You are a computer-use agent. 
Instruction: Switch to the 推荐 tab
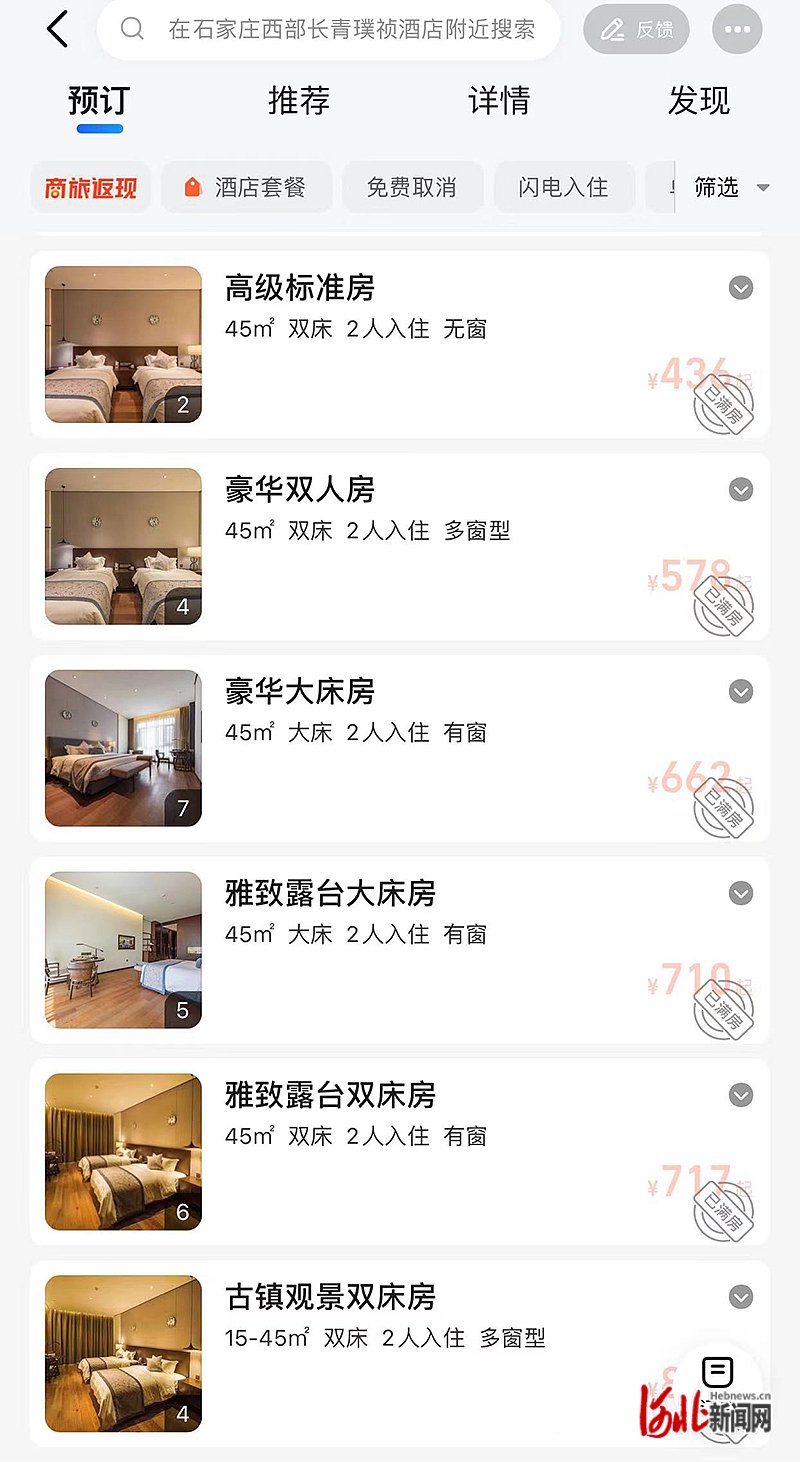(298, 101)
